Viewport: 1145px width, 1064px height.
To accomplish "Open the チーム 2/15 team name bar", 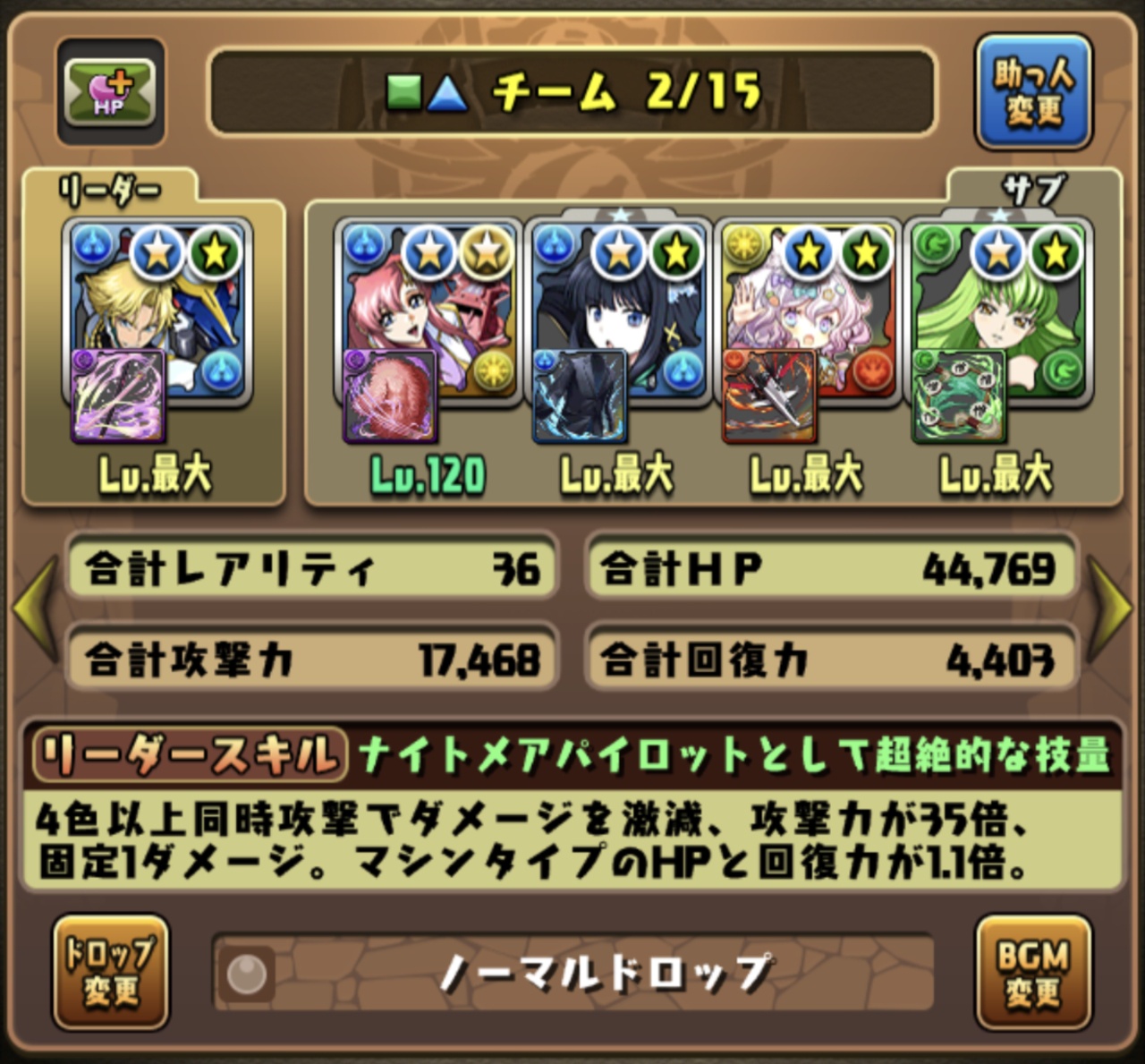I will point(572,91).
